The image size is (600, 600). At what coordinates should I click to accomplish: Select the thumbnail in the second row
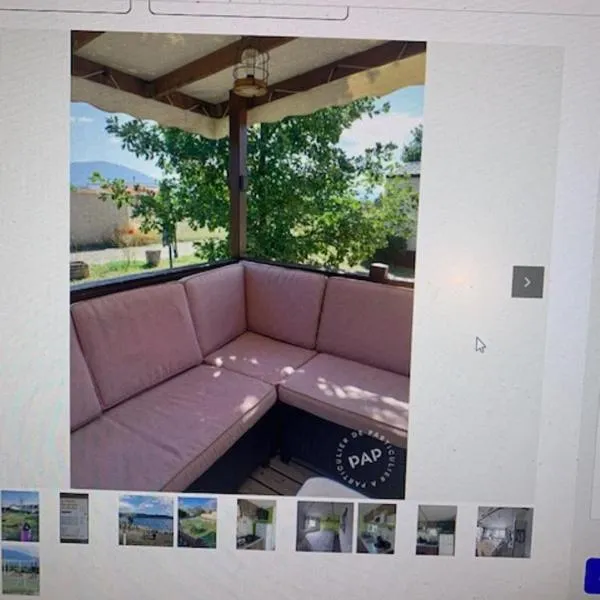(20, 569)
